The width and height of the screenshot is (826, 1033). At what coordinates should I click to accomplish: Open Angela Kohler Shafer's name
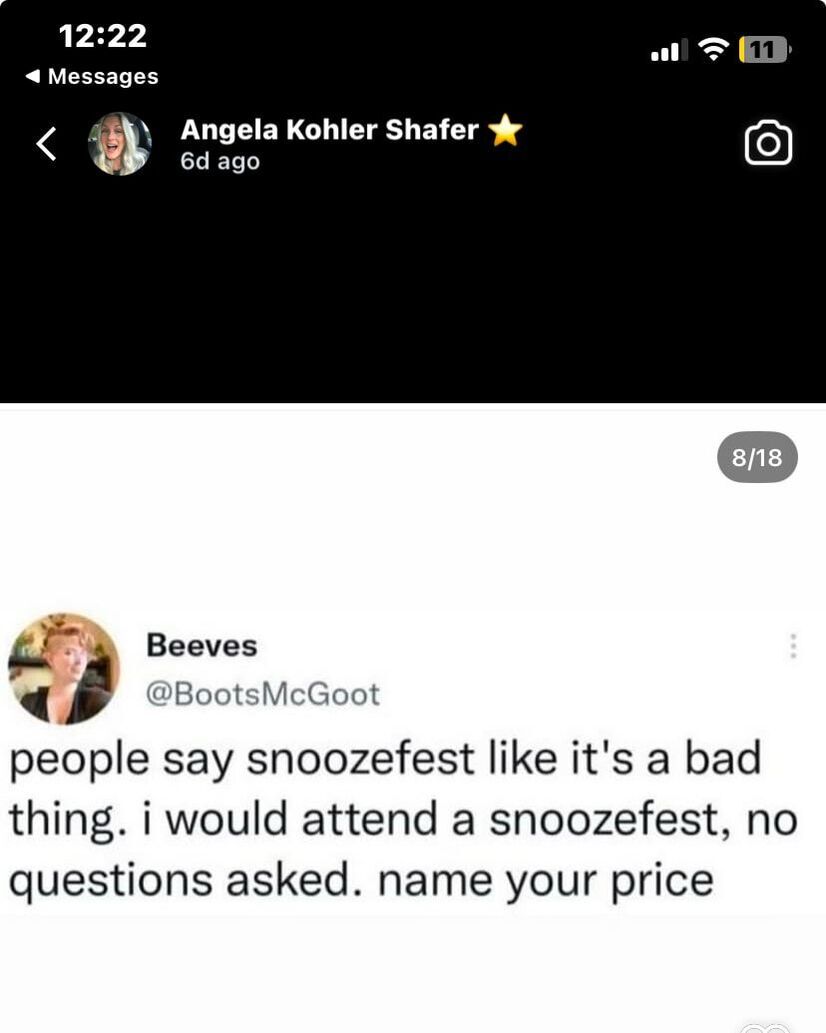[x=329, y=129]
